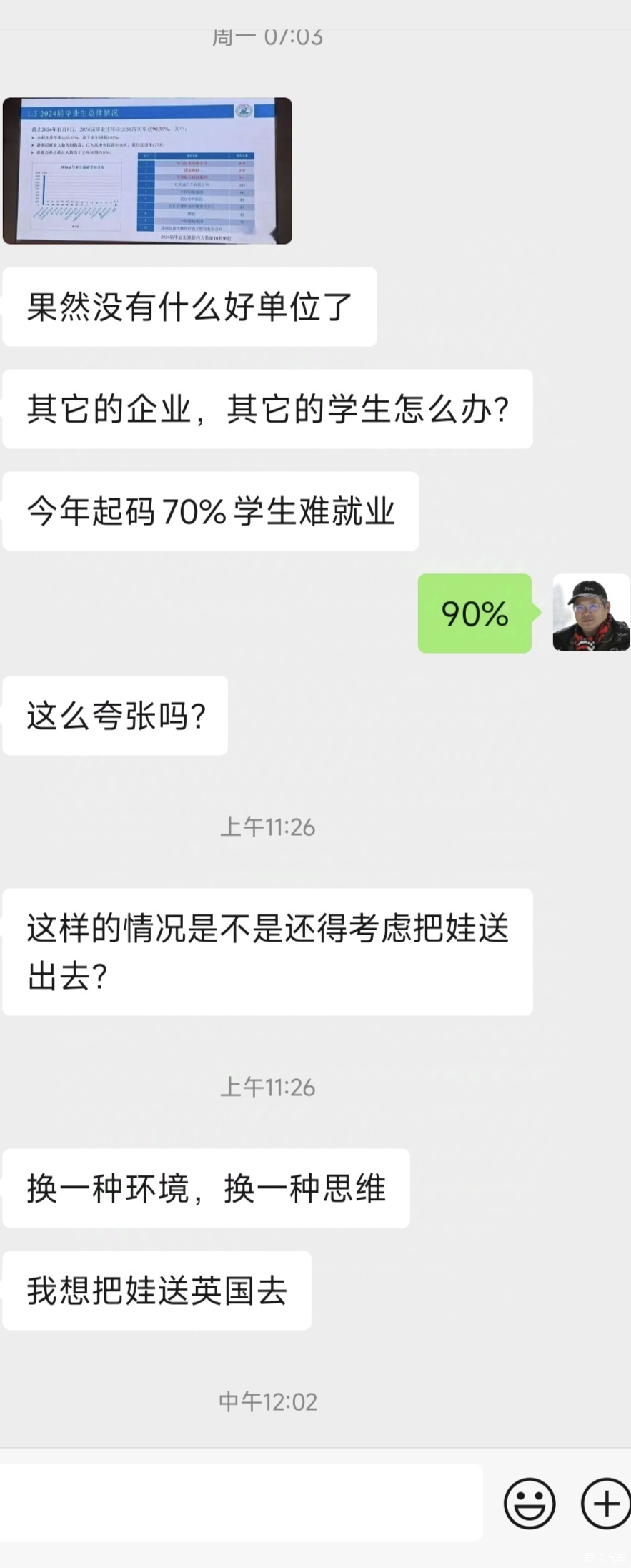Image resolution: width=631 pixels, height=1568 pixels.
Task: Focus the message text field
Action: (239, 1502)
